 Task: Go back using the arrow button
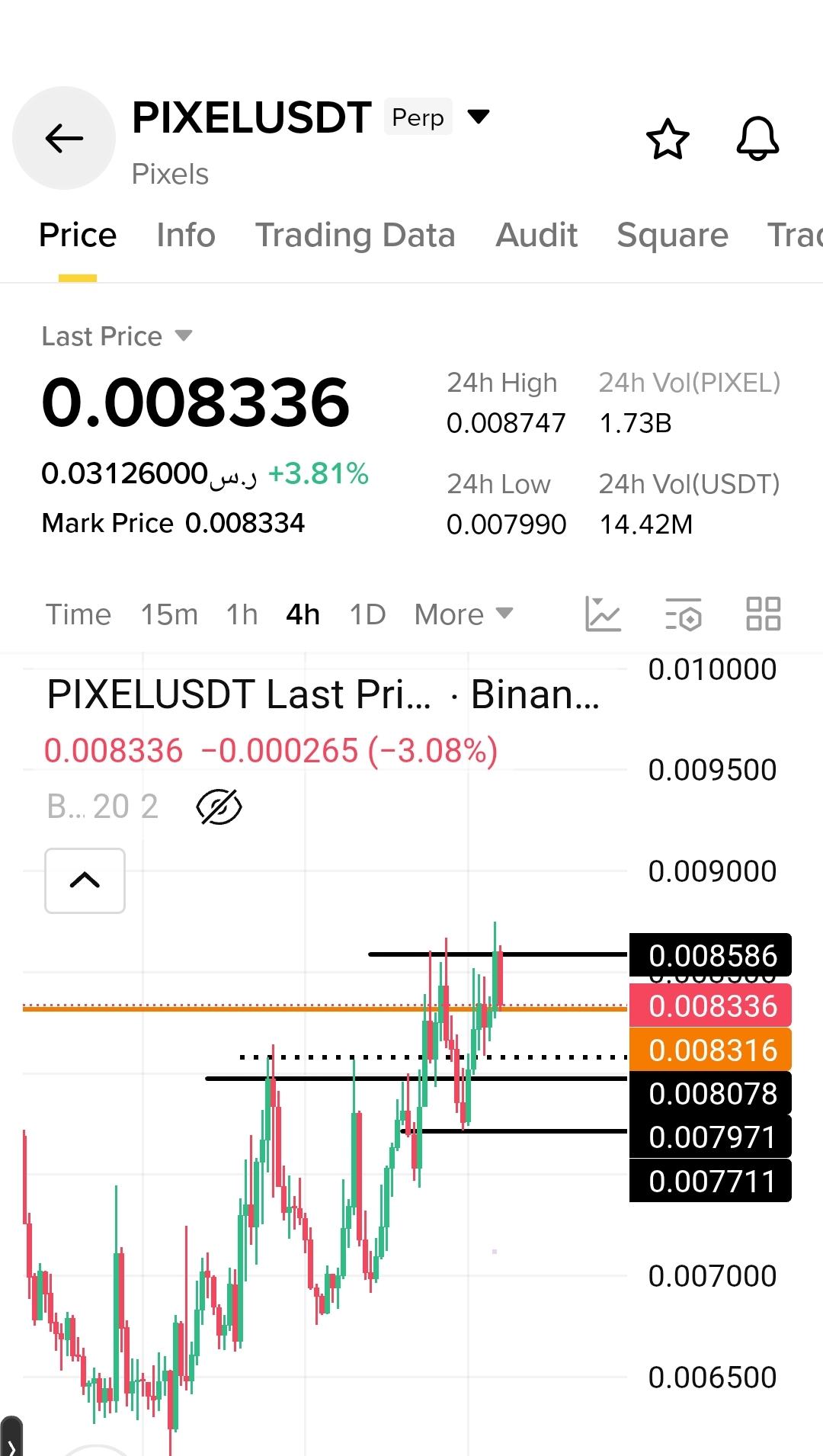(64, 138)
